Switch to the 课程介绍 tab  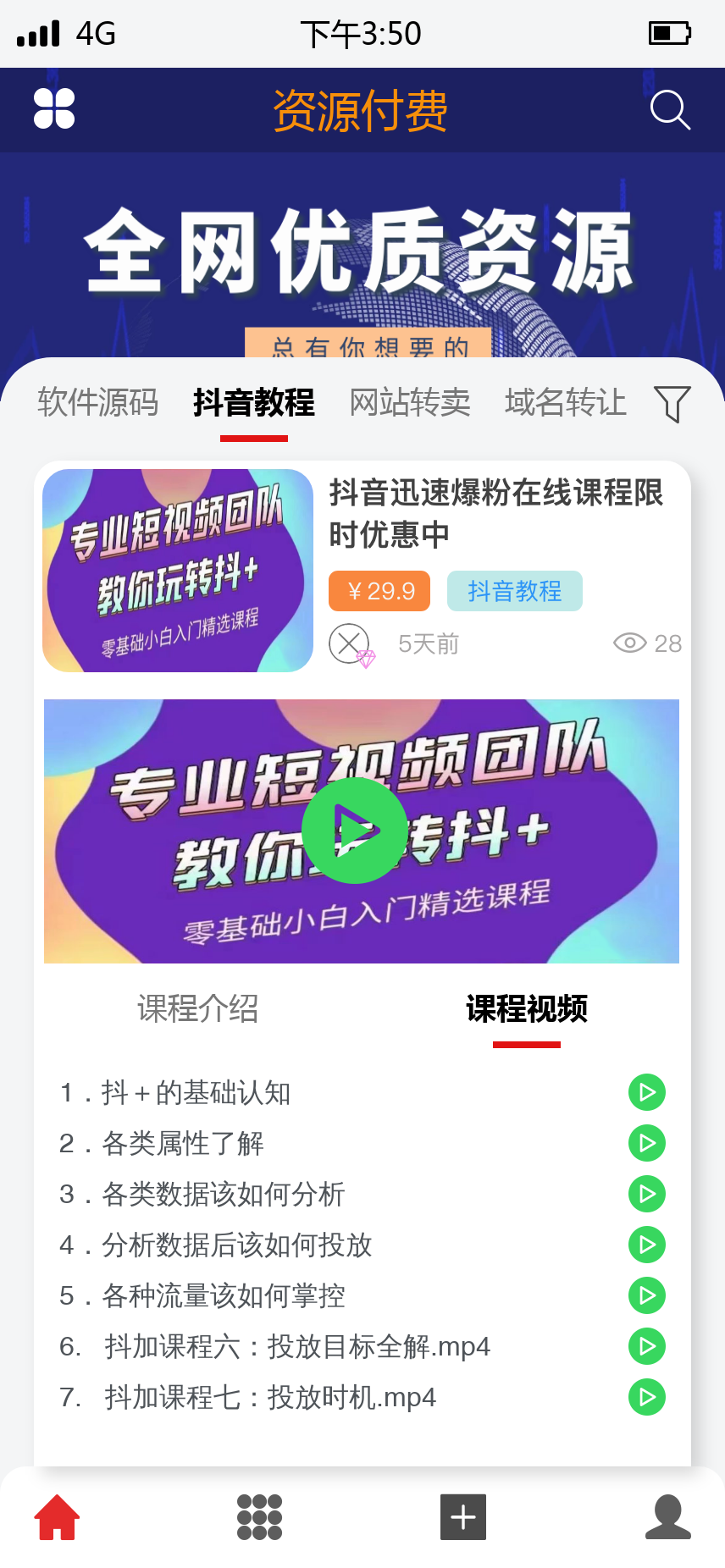198,1008
